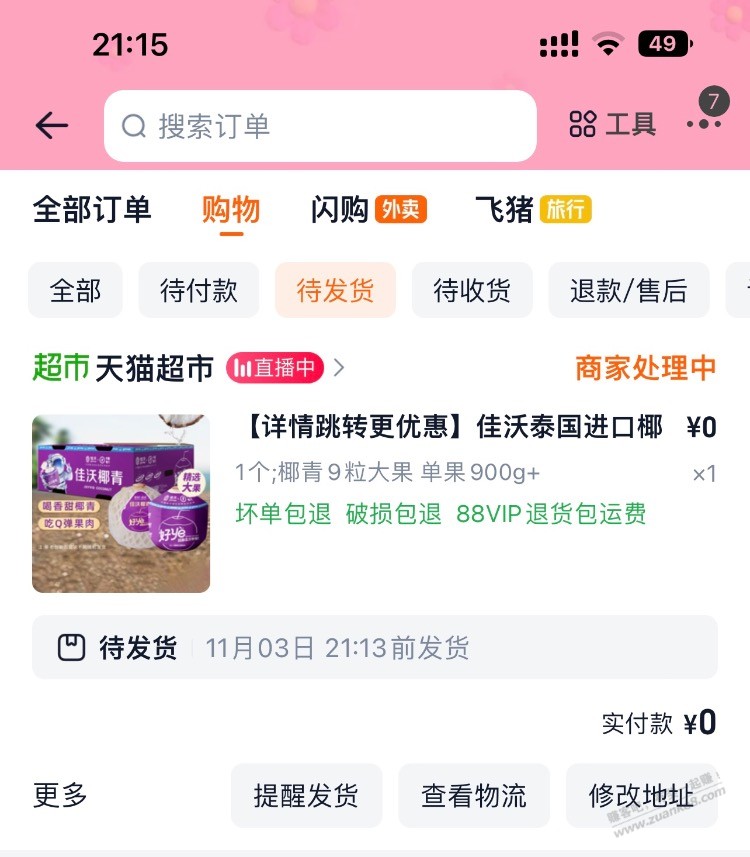Tap the 搜索订单 search box
Screen dimensions: 750x857
click(x=320, y=126)
